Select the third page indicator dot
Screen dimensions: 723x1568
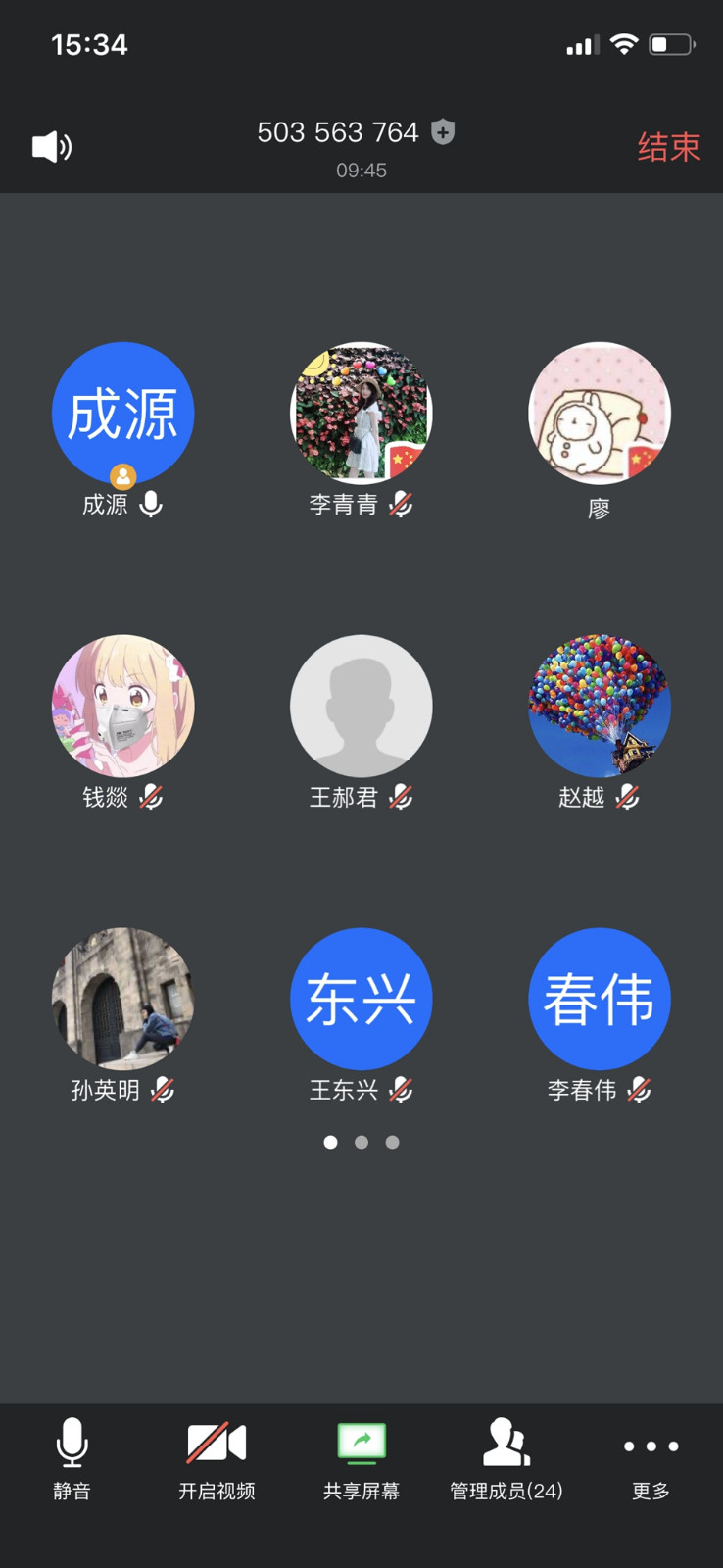[x=393, y=1142]
